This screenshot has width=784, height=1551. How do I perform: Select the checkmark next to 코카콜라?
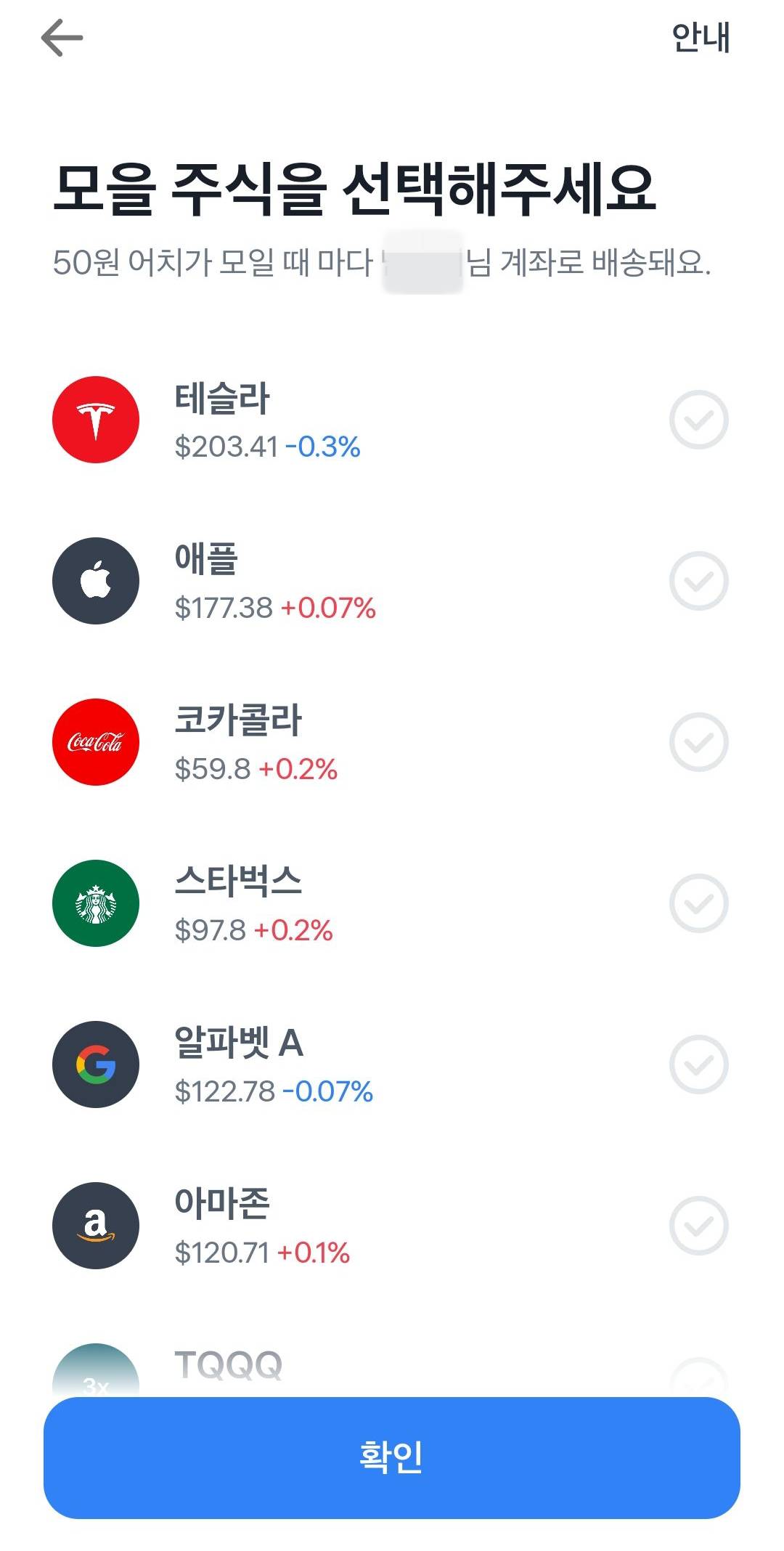(698, 742)
